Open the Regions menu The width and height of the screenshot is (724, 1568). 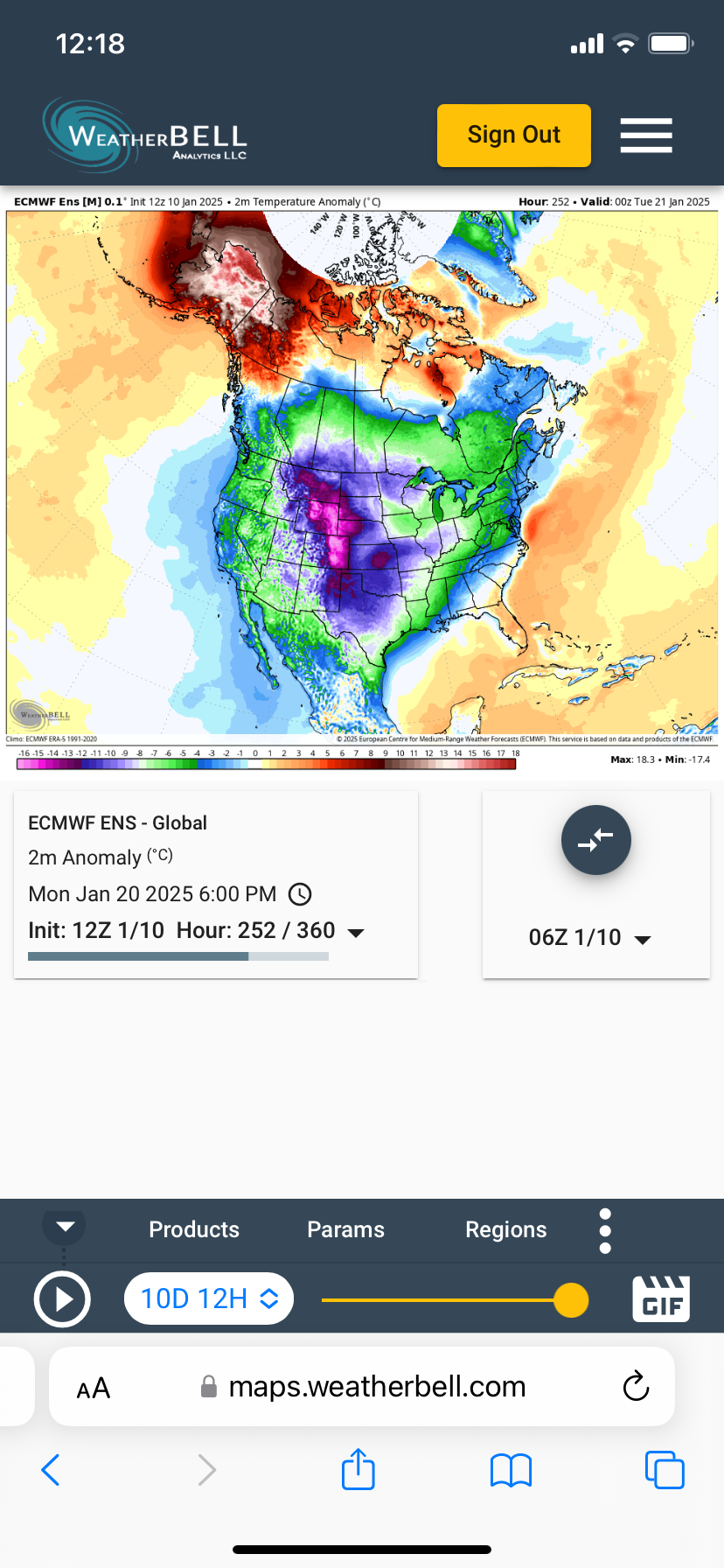pos(505,1229)
